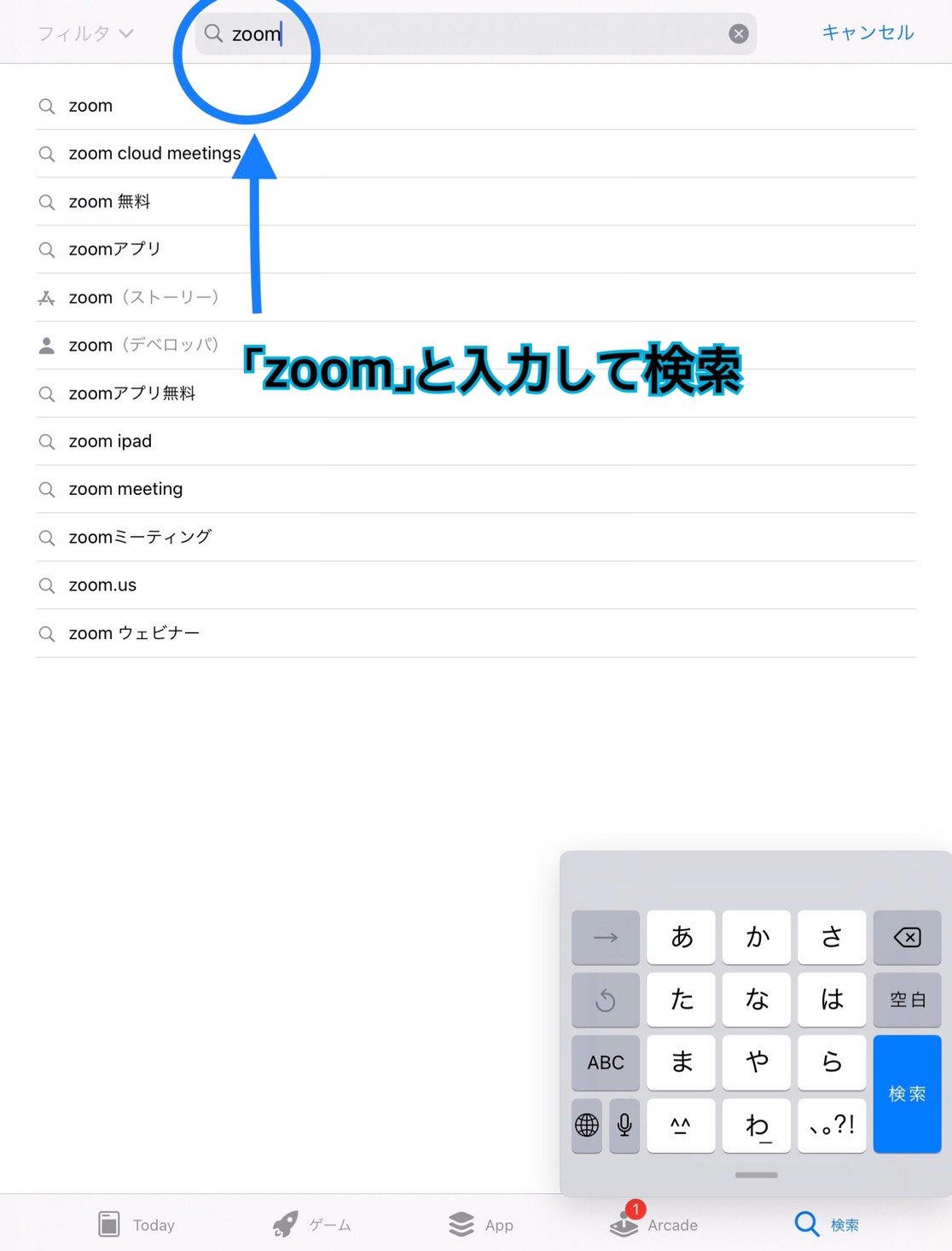Pick the 'zoom ウェビナー' suggestion
Image resolution: width=952 pixels, height=1251 pixels.
[134, 633]
